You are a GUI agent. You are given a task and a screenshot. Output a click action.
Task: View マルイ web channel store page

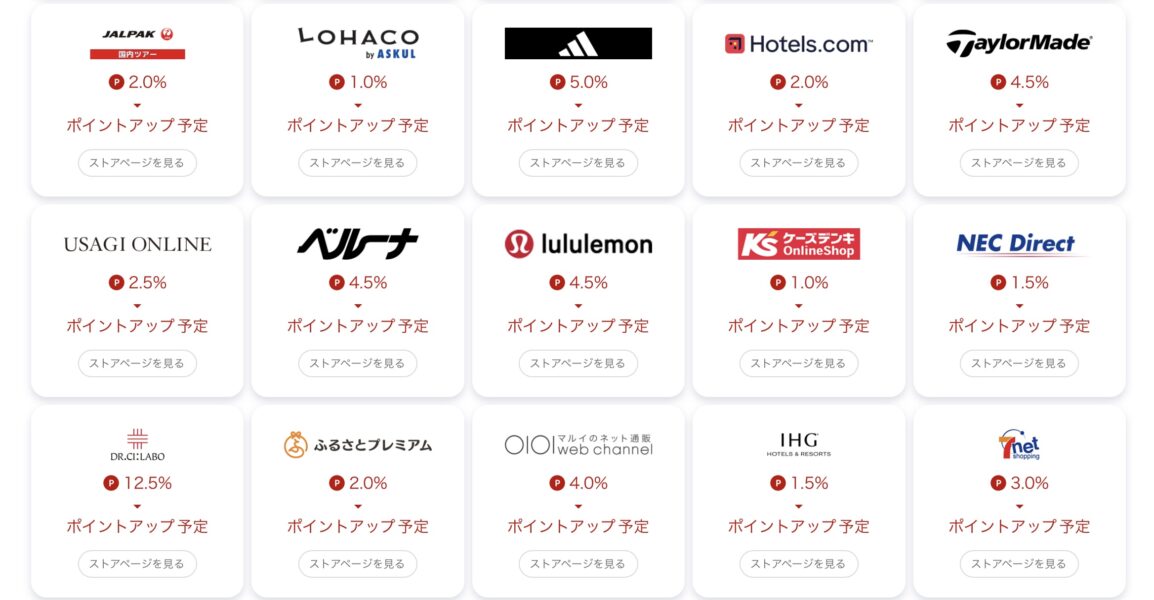(578, 564)
